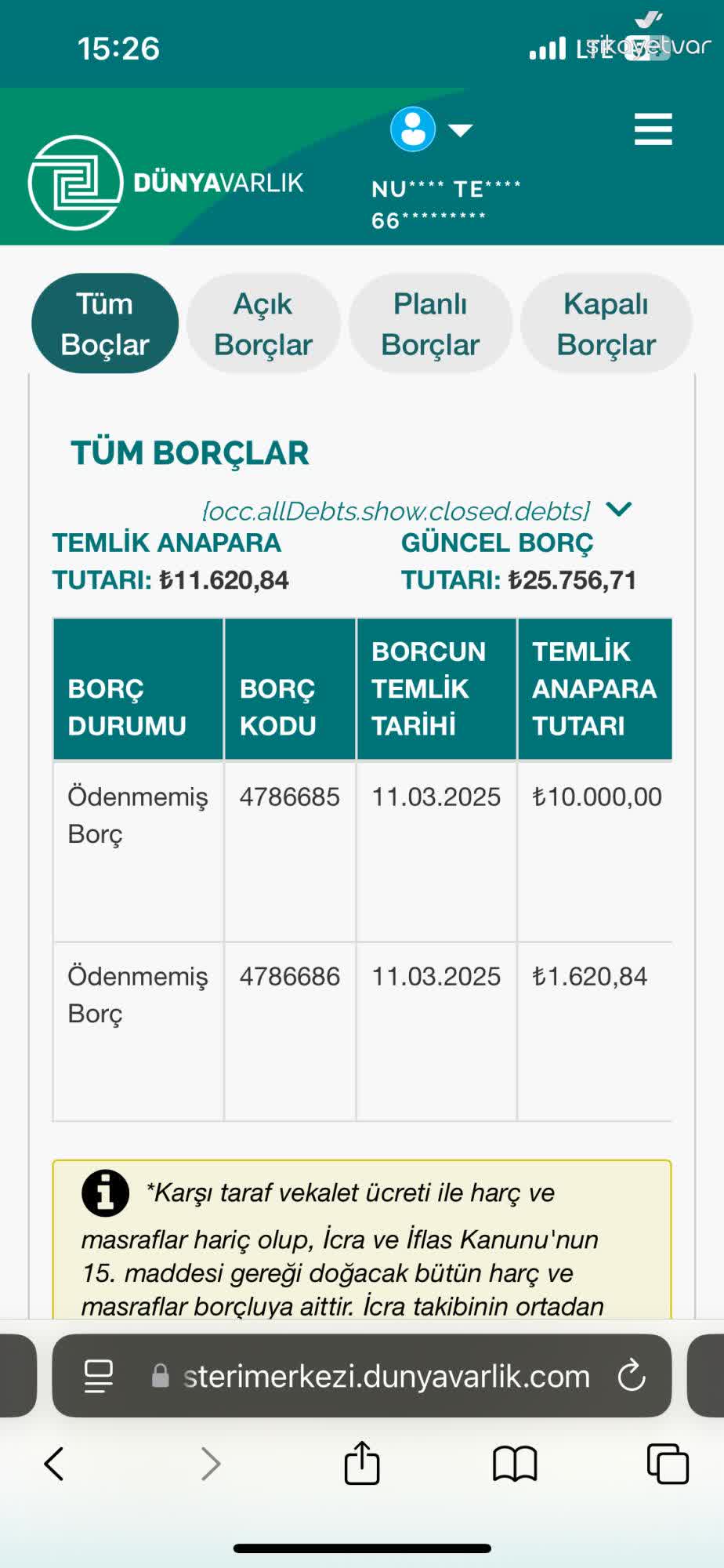
Task: Tap the tab overview icon
Action: click(665, 1463)
